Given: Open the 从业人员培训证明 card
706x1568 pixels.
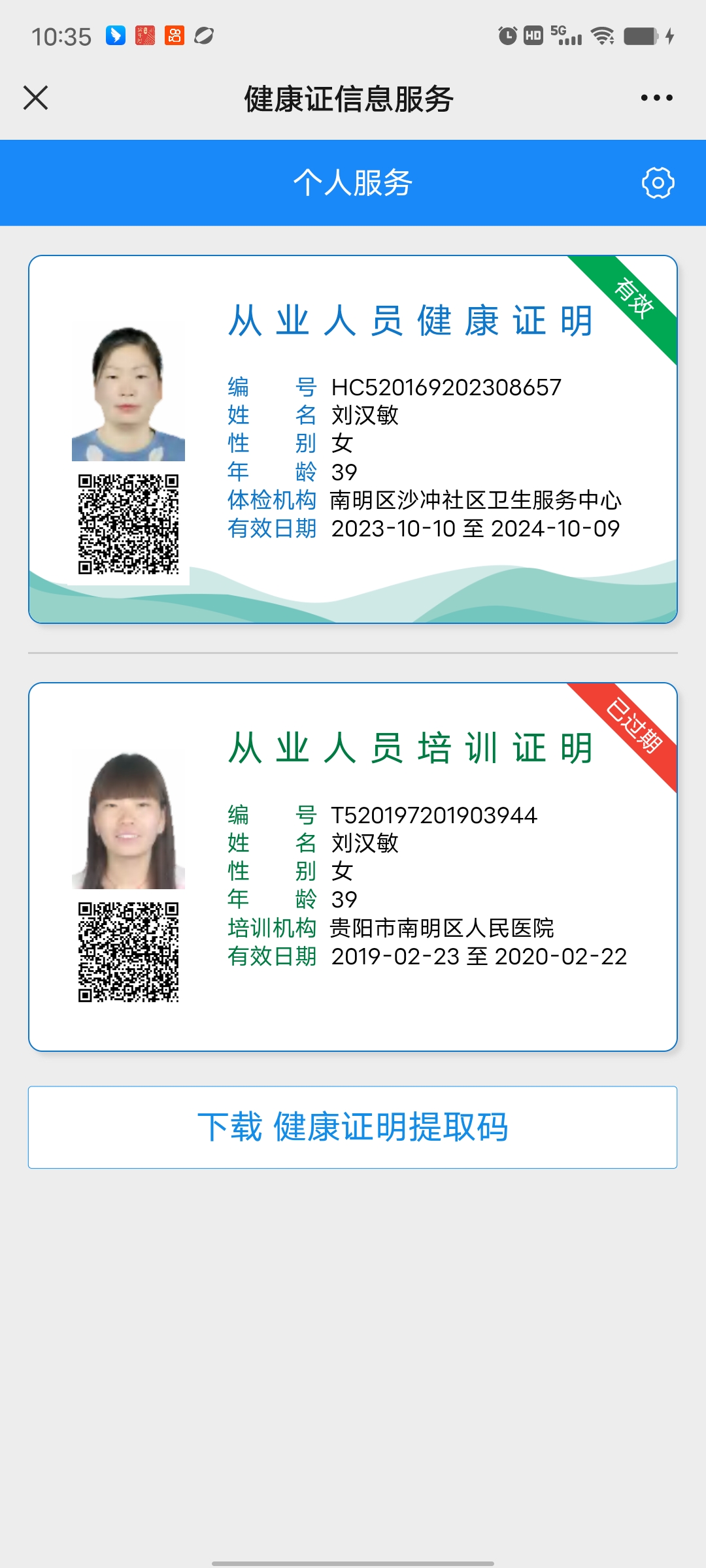Looking at the screenshot, I should click(x=353, y=866).
